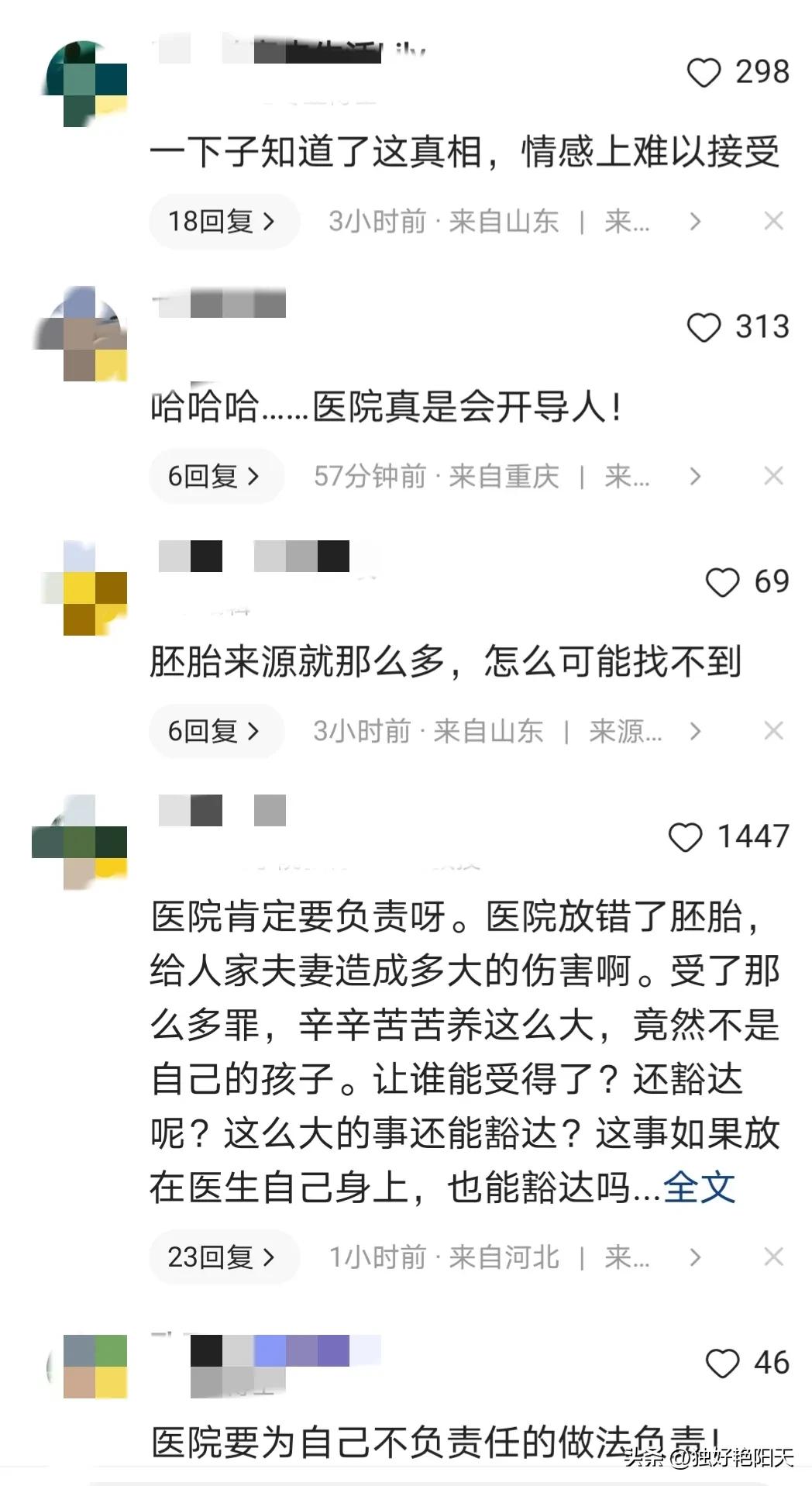Like the 胚胎来源就那么多 comment
Screen dimensions: 812x1486
point(722,582)
